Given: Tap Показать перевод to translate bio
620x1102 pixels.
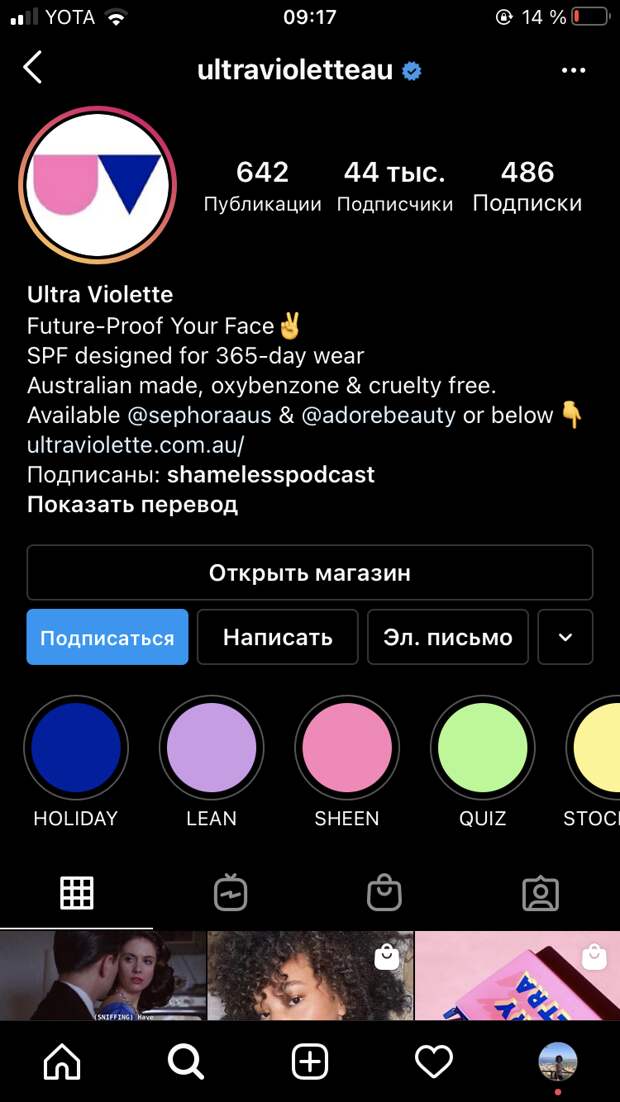Looking at the screenshot, I should click(x=132, y=504).
